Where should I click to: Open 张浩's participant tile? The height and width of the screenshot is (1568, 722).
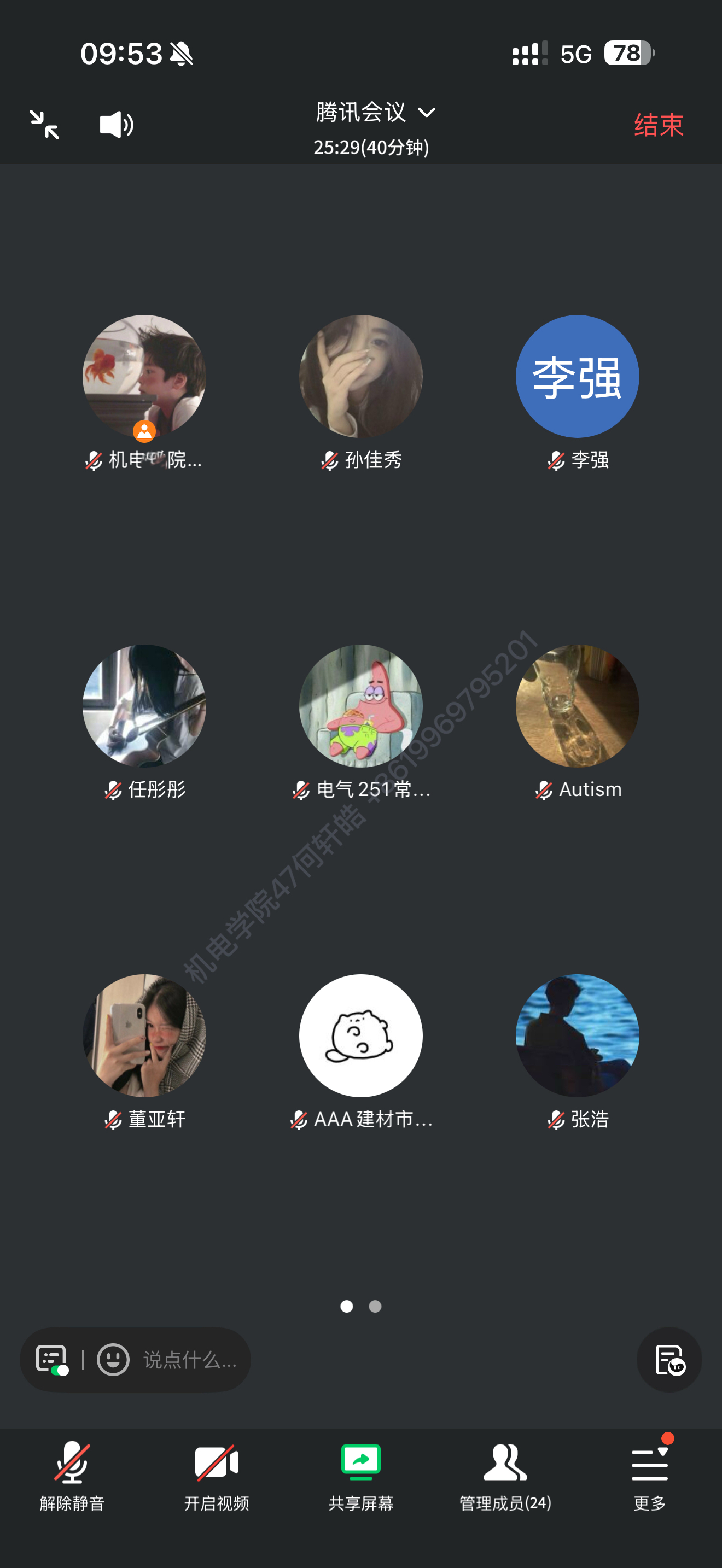577,1036
